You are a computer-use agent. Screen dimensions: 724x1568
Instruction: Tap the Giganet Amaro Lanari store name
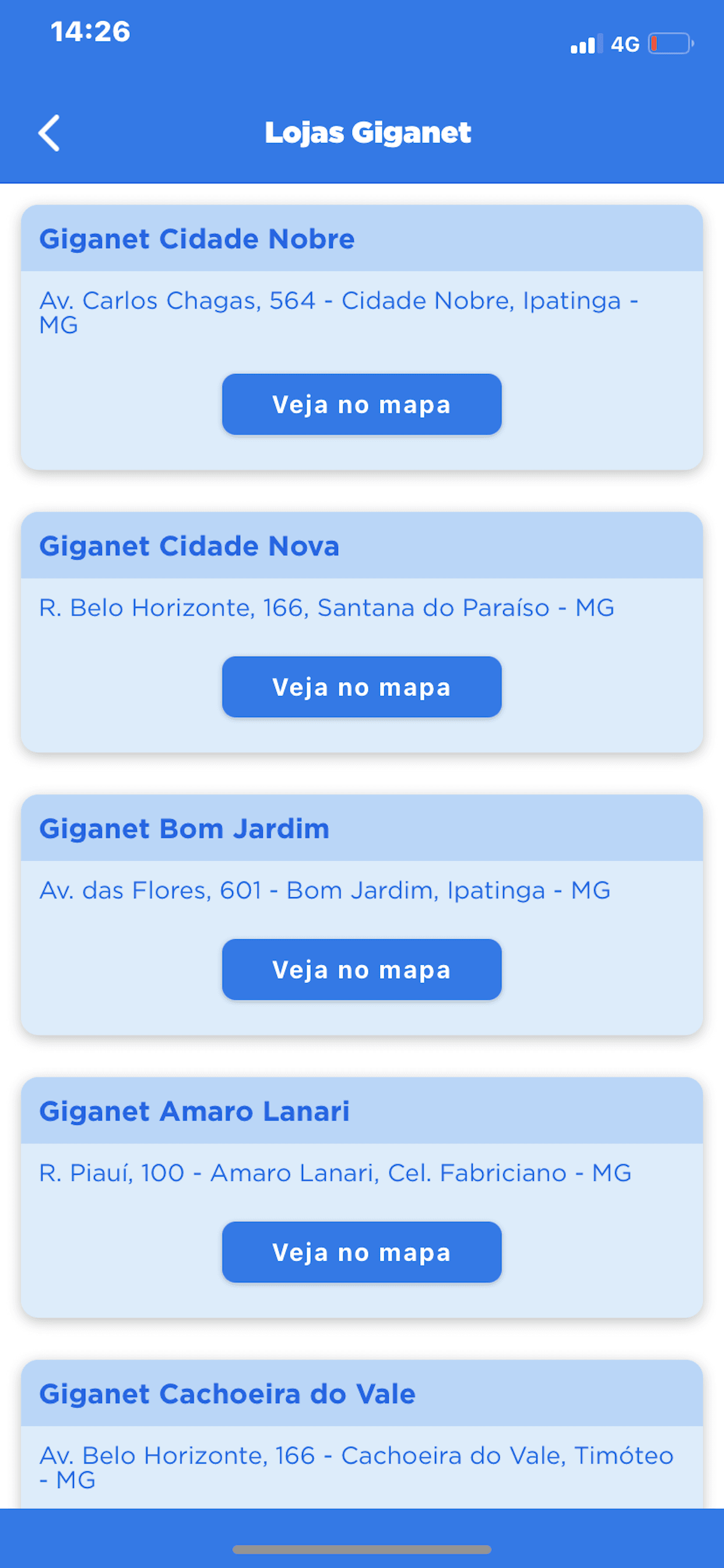[x=195, y=1111]
